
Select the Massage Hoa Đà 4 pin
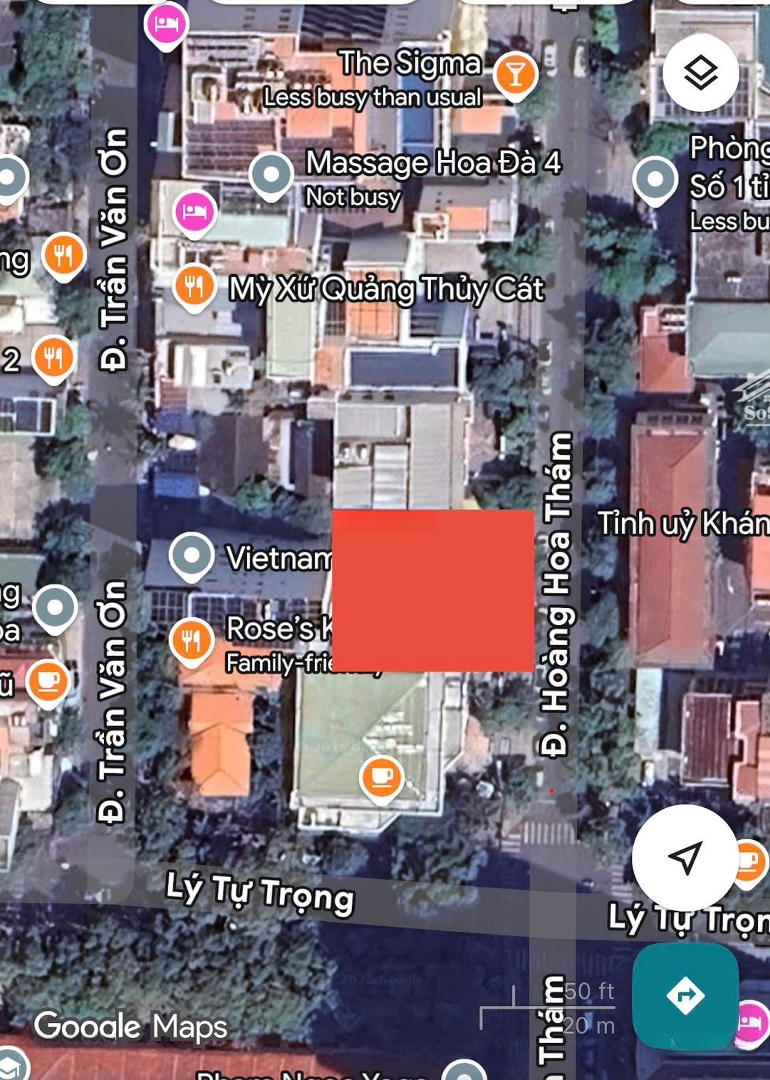pos(271,176)
